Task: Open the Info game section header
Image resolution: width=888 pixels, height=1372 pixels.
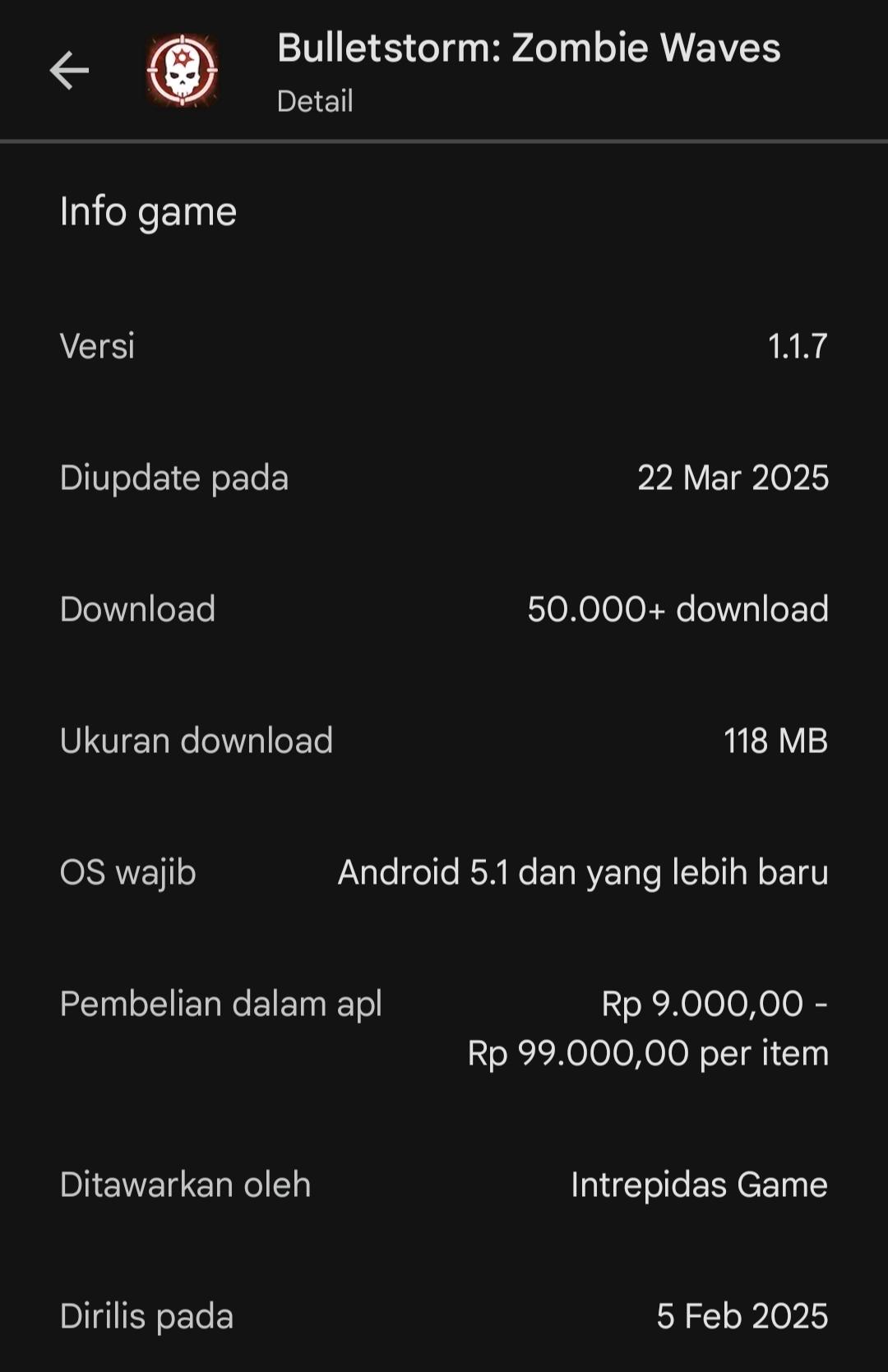Action: point(146,211)
